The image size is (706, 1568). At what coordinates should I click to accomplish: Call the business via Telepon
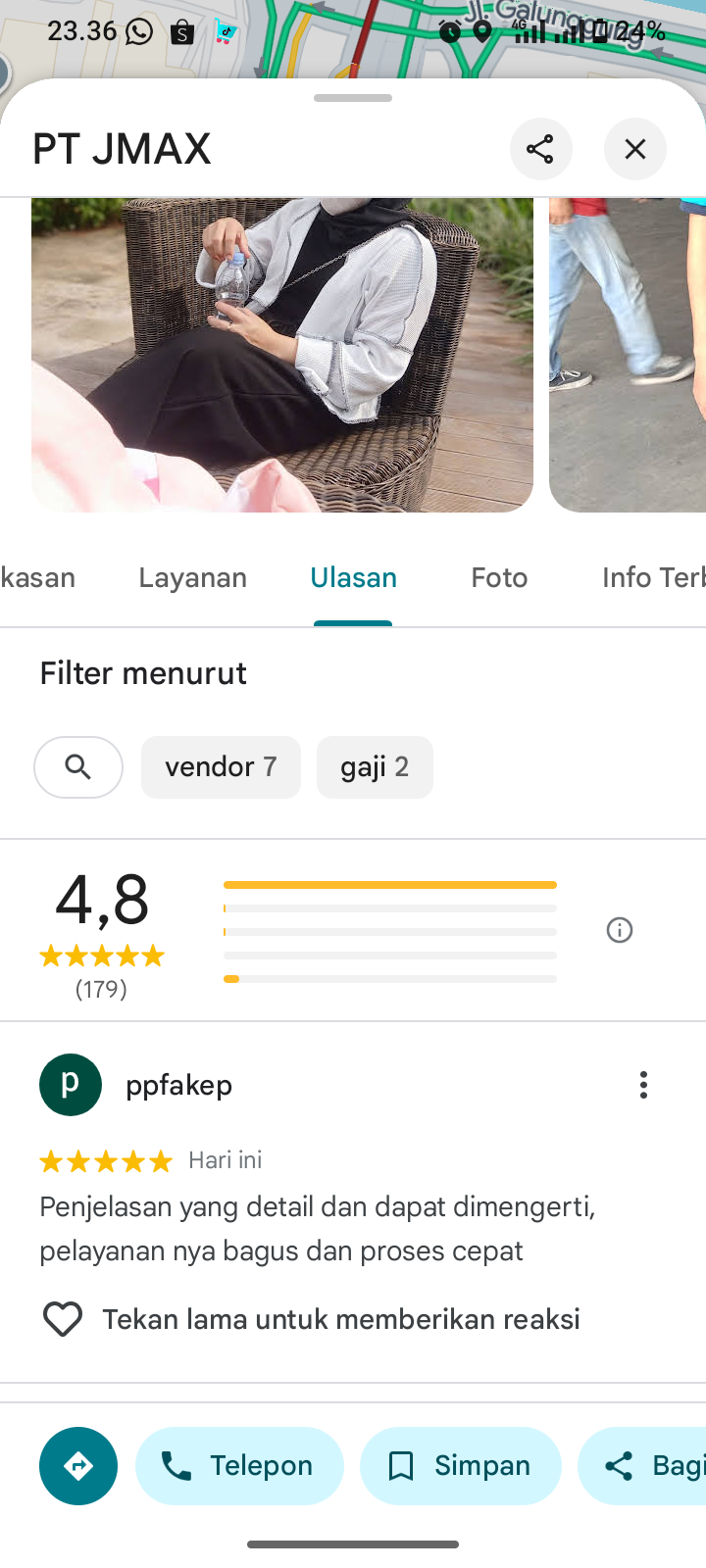pos(239,1466)
